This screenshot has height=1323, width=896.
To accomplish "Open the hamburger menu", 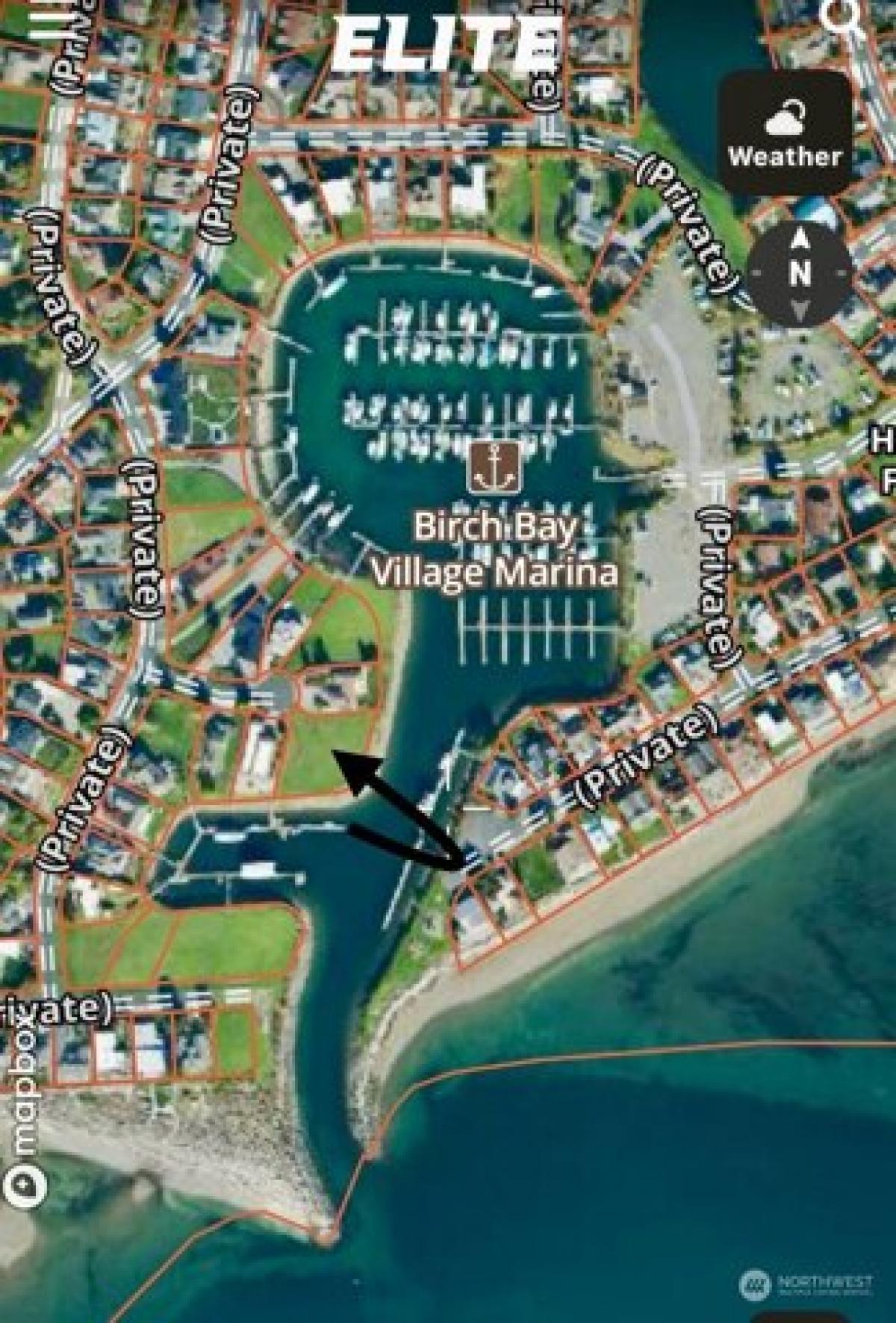I will (46, 21).
